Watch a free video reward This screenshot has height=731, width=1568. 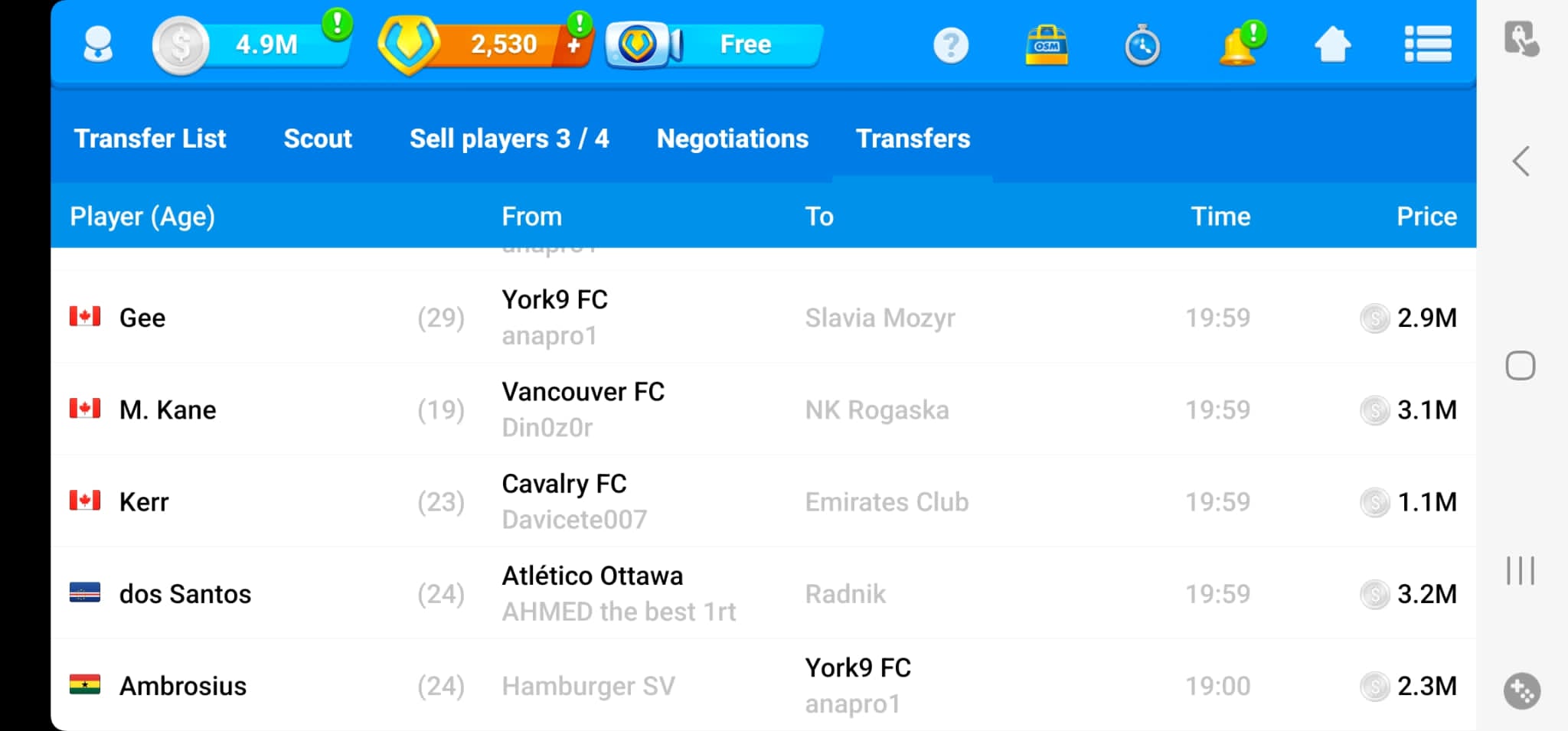716,44
